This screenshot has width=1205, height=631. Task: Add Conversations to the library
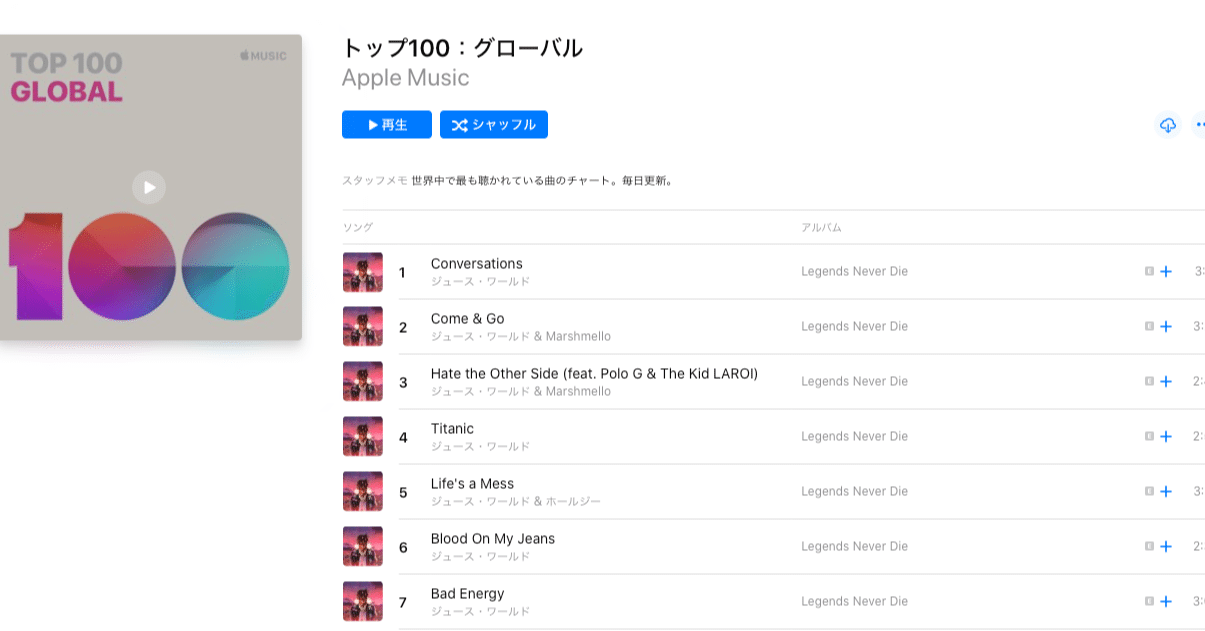pyautogui.click(x=1165, y=272)
